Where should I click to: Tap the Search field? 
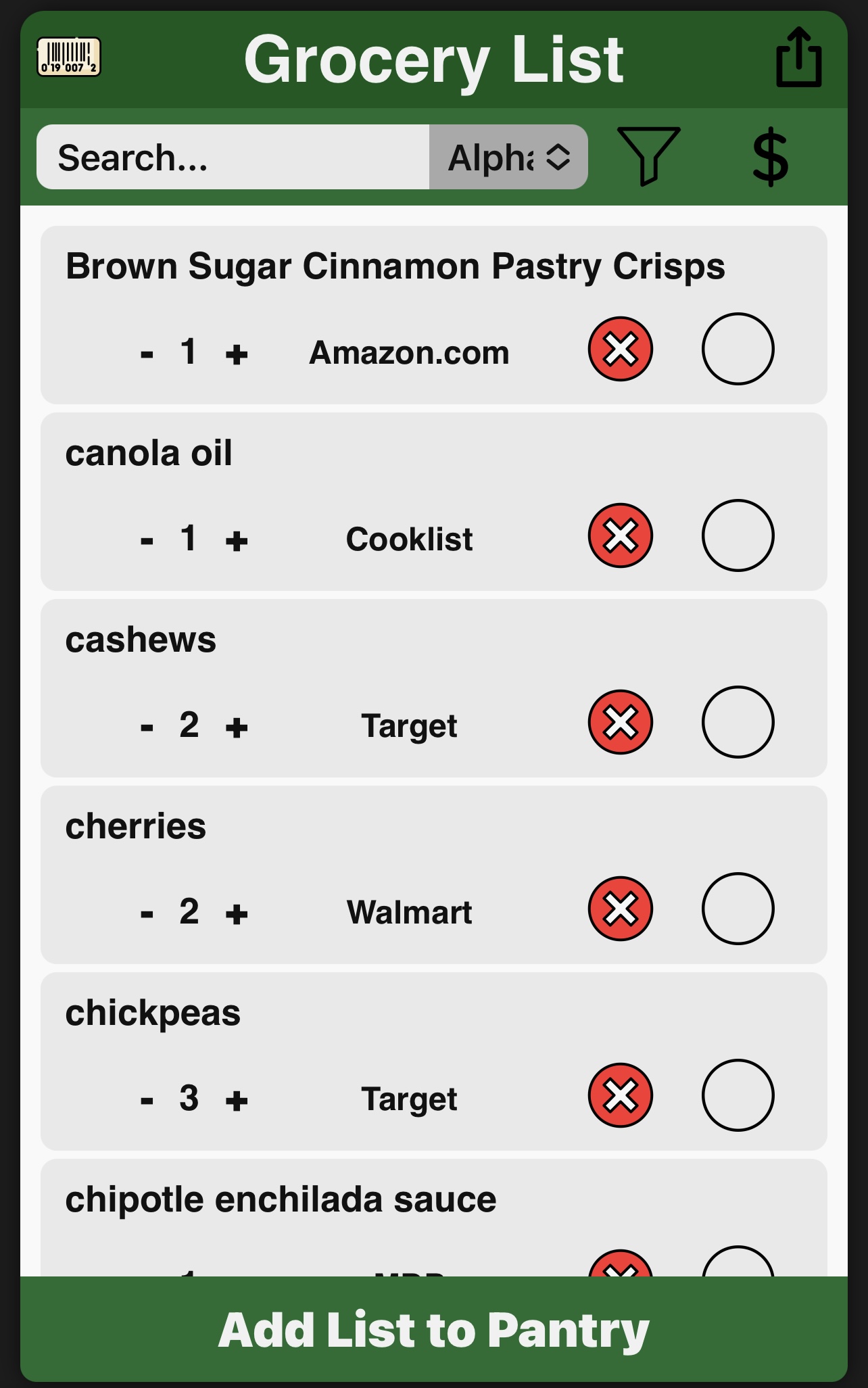233,158
